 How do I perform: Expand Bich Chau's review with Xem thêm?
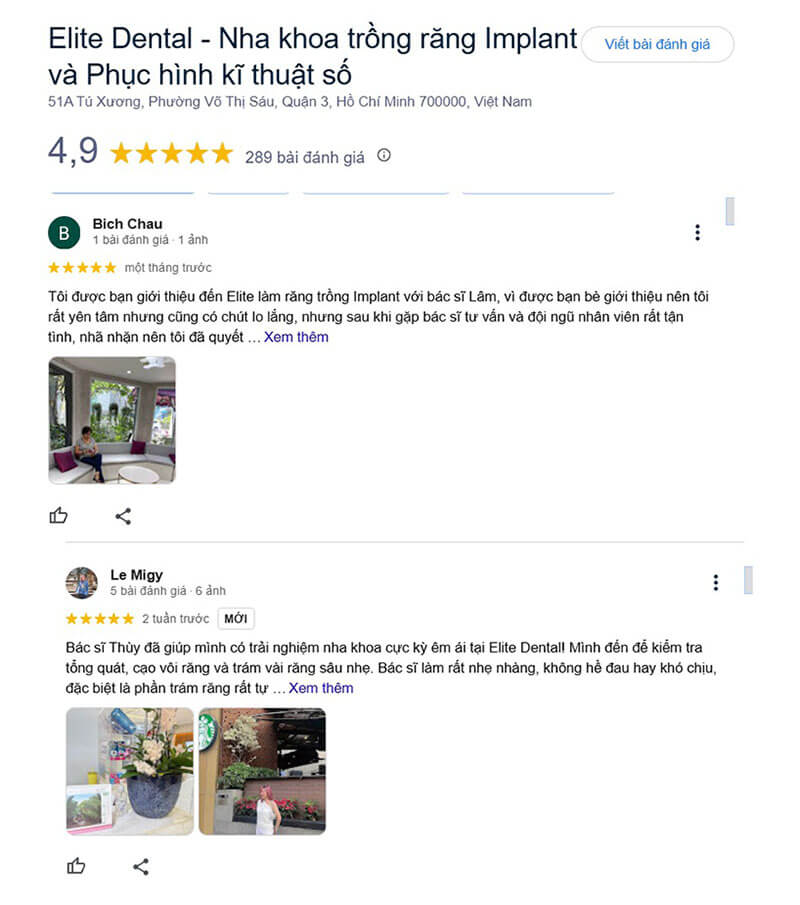296,337
